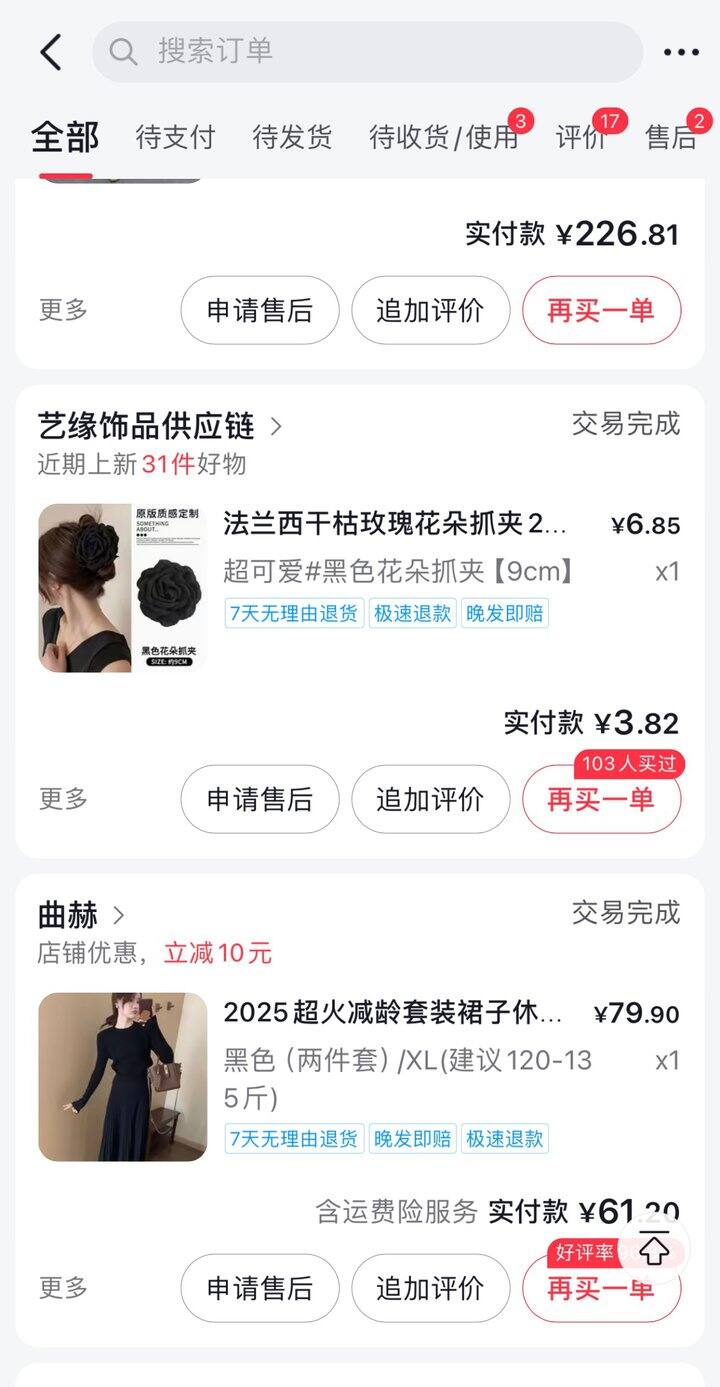Open the three-dot overflow menu
The image size is (720, 1387).
[x=681, y=52]
